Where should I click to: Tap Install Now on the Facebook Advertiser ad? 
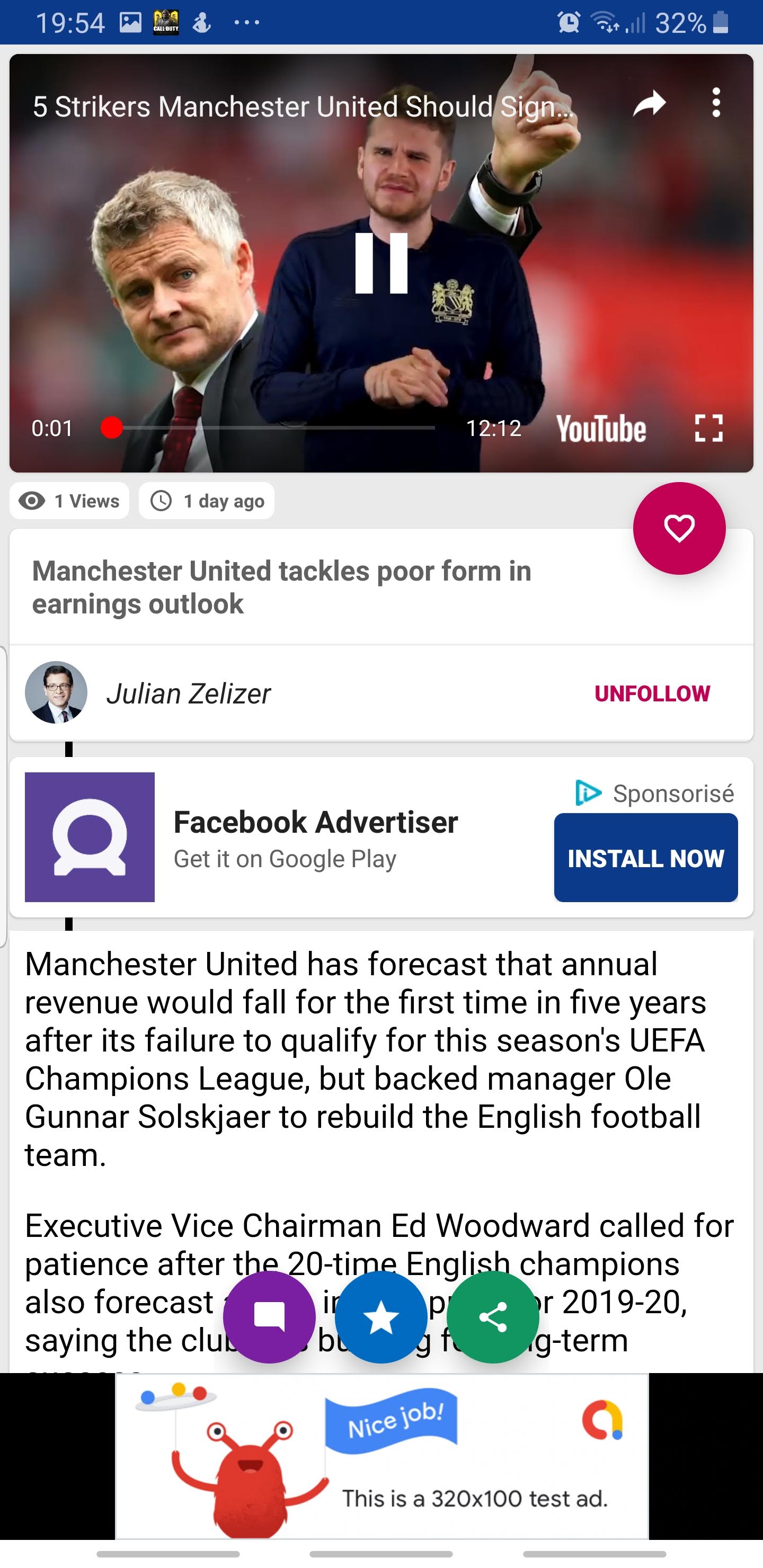(x=645, y=858)
